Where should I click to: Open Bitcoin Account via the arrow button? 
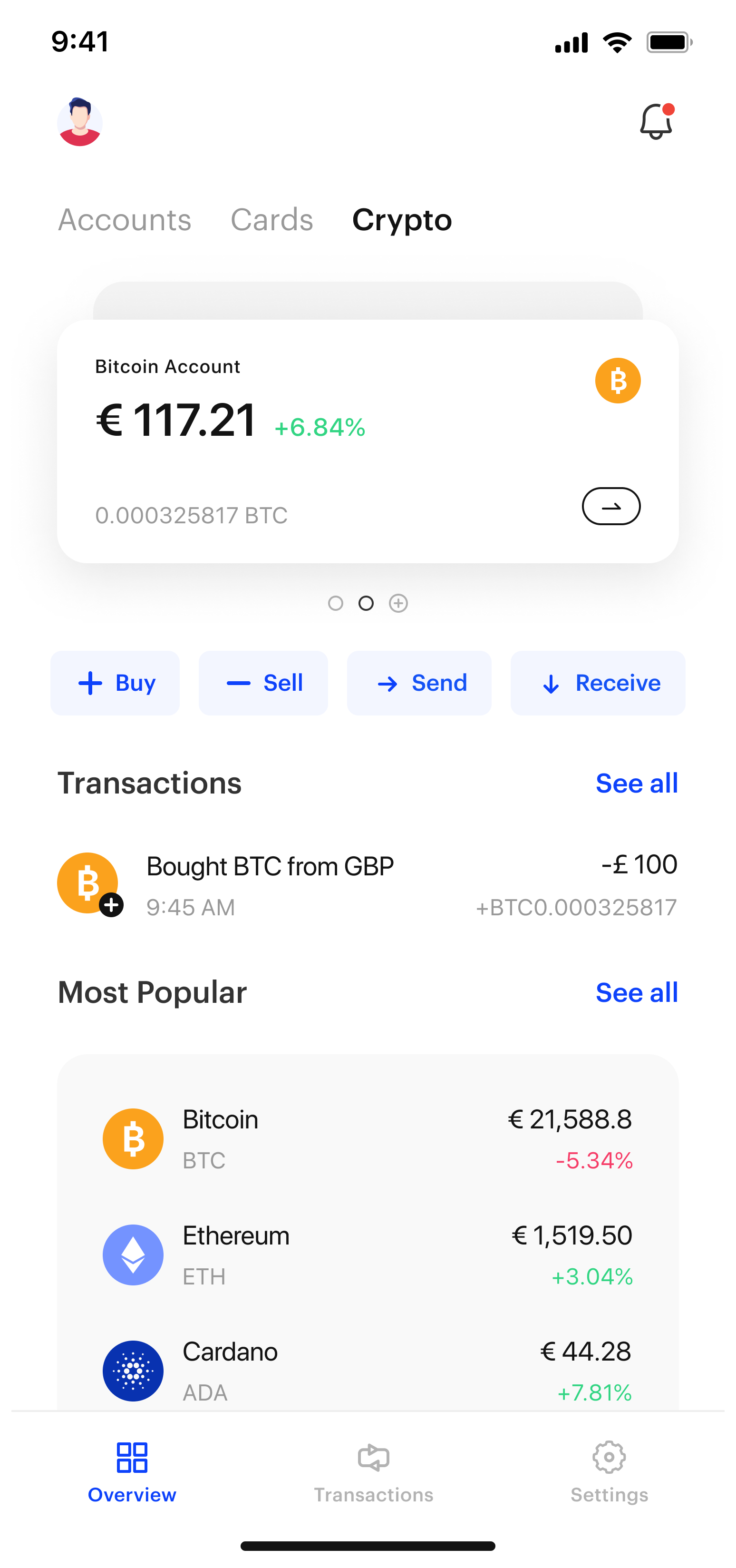point(610,506)
